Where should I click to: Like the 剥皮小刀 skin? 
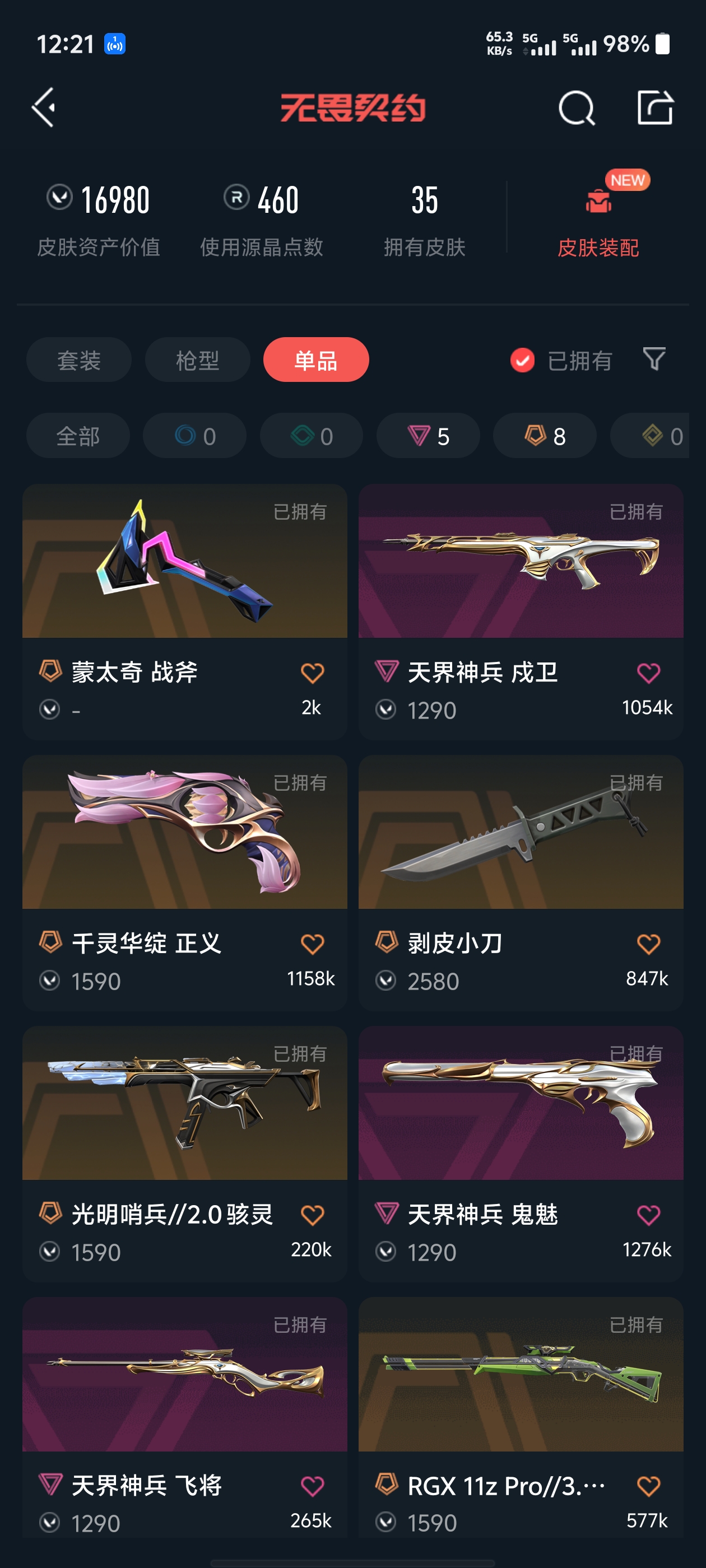648,944
